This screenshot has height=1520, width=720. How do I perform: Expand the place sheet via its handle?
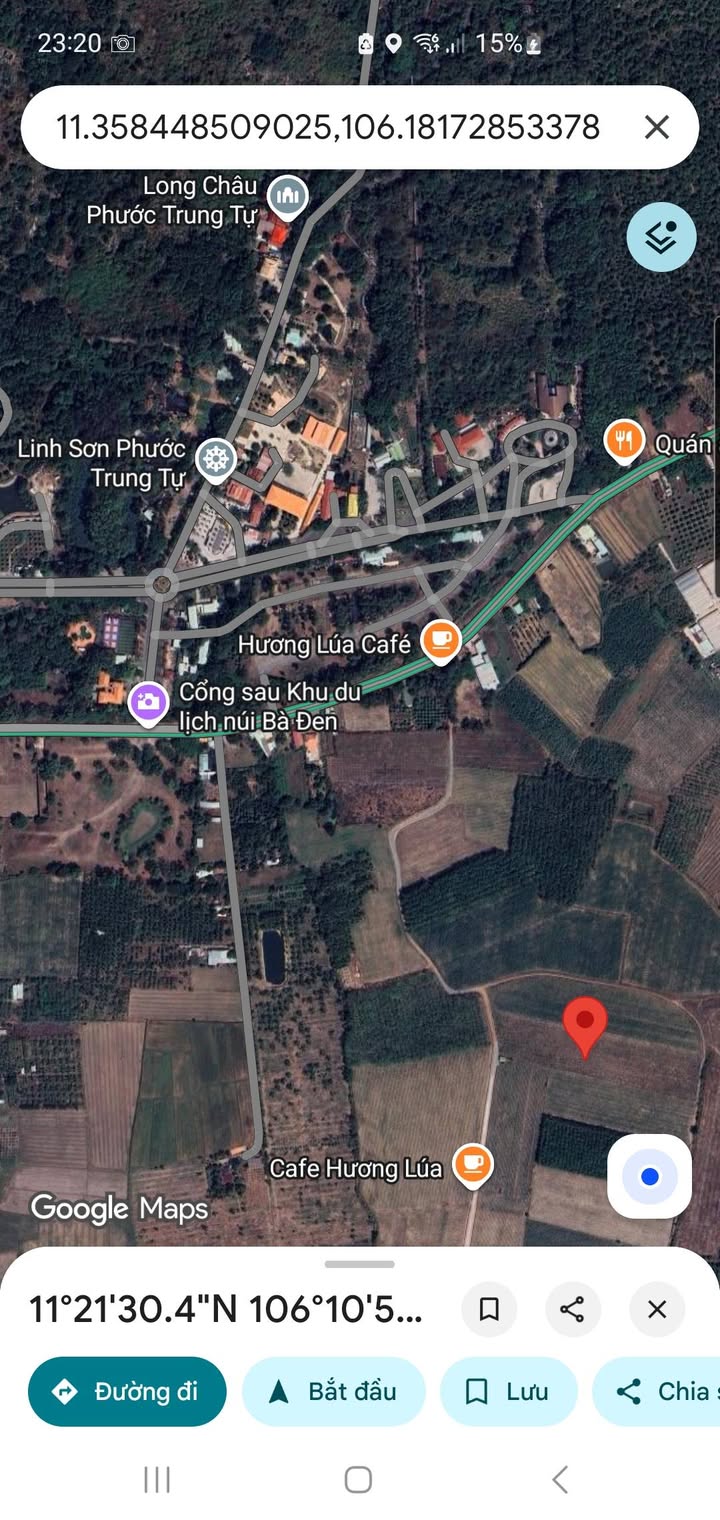[359, 1264]
